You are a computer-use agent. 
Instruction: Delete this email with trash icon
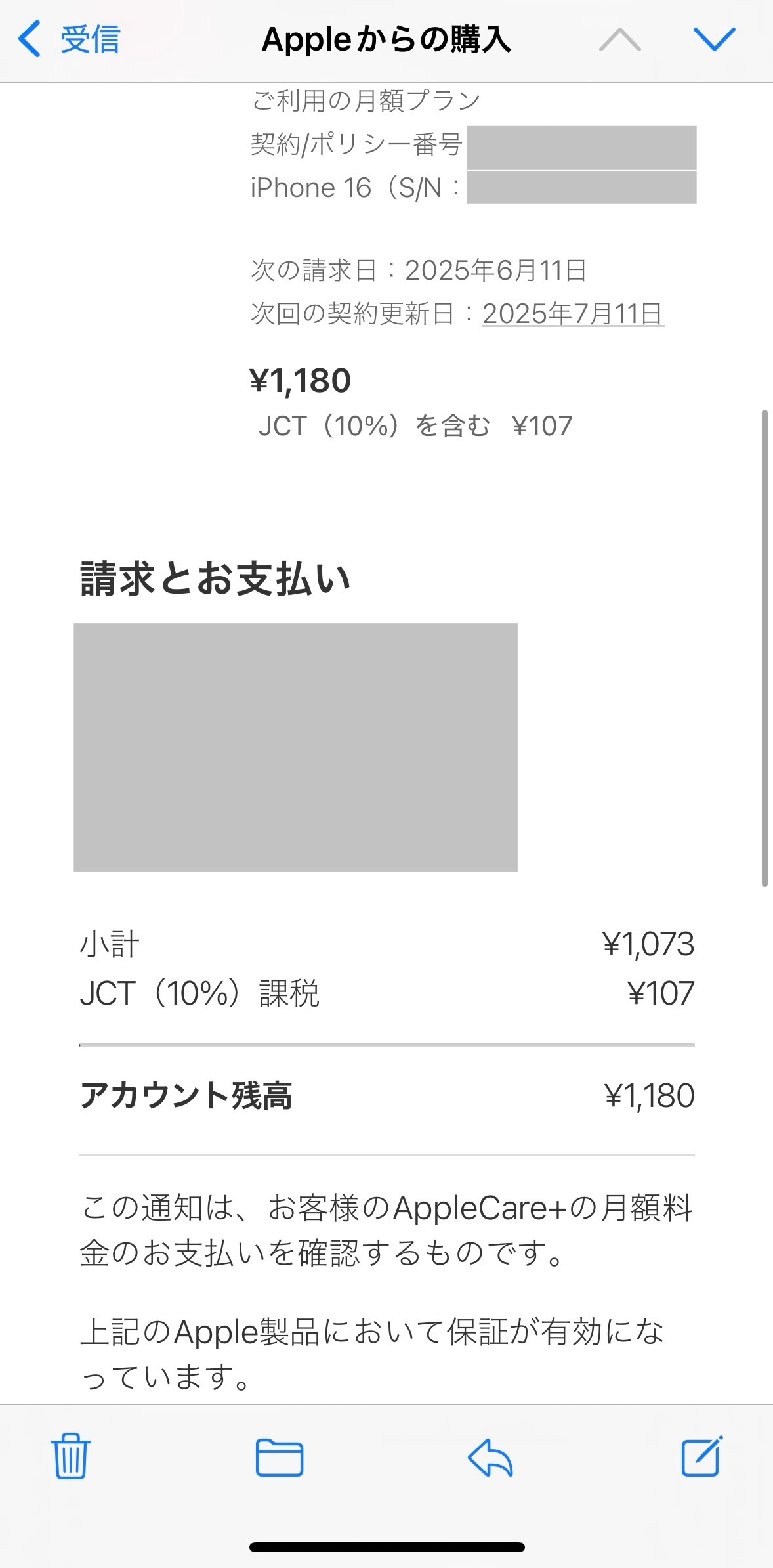click(x=70, y=1456)
